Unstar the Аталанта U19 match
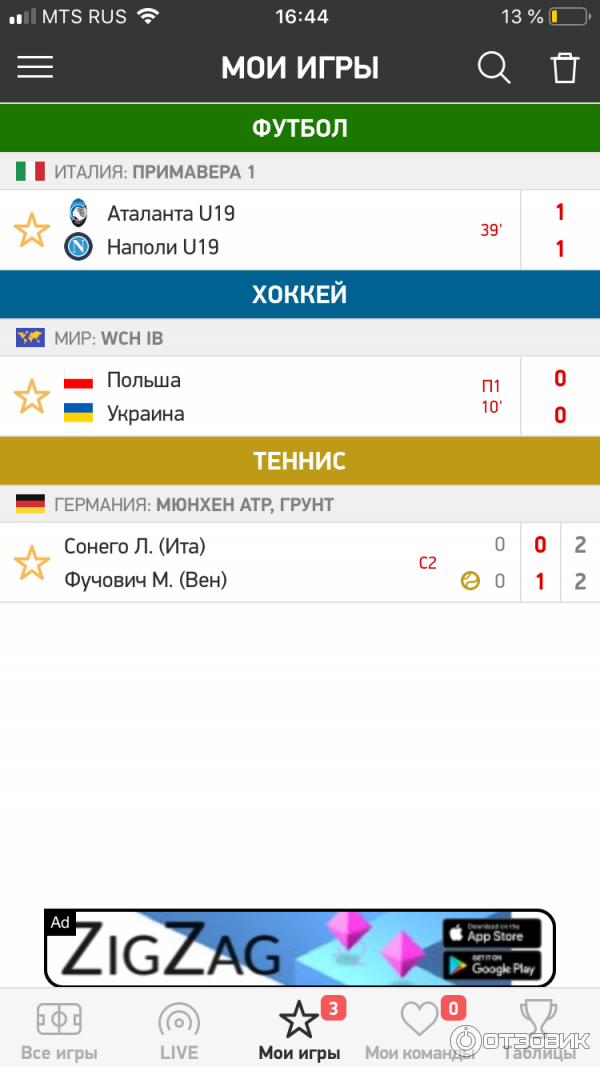 coord(32,230)
